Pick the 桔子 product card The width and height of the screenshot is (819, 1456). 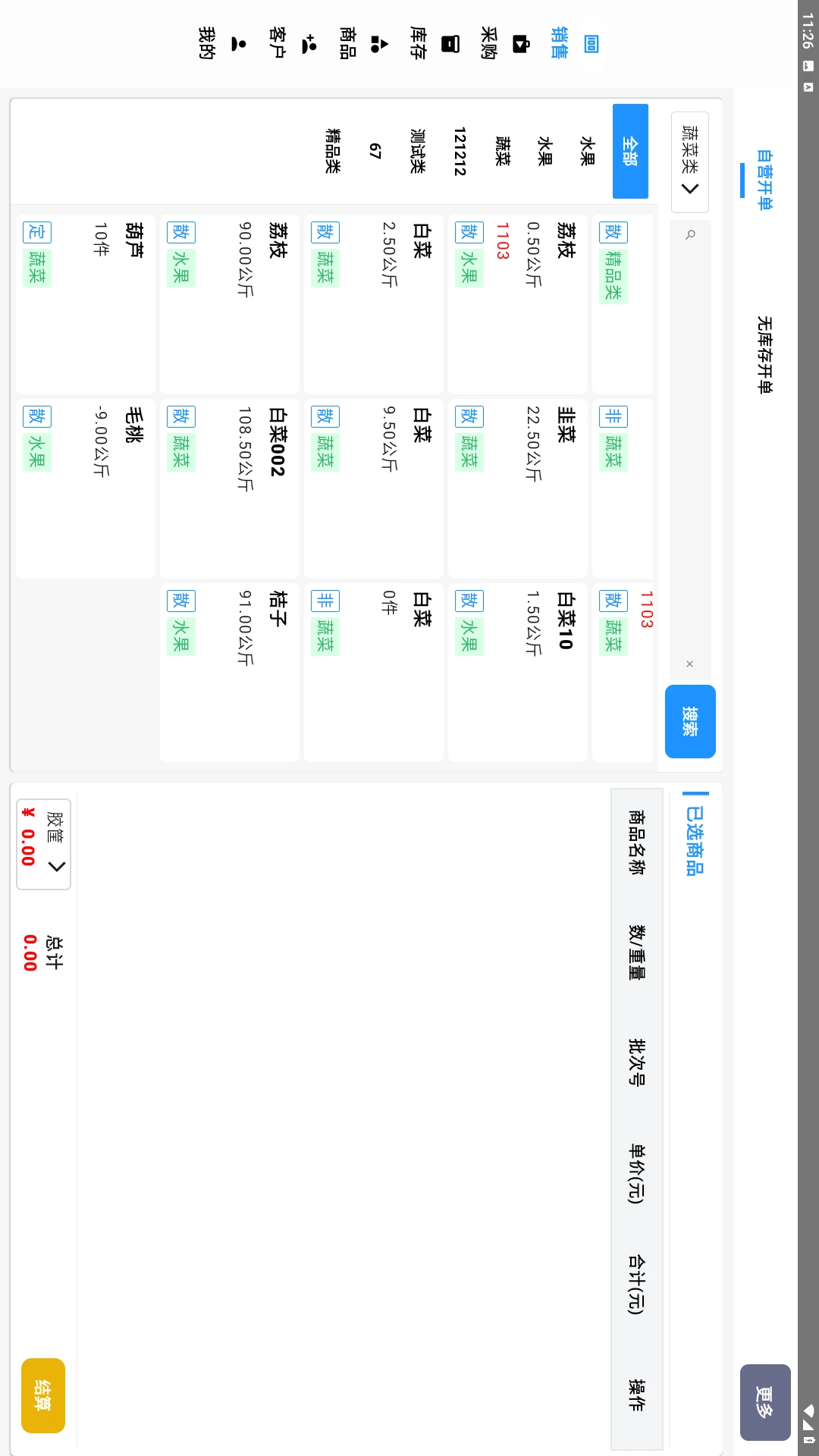[x=230, y=672]
